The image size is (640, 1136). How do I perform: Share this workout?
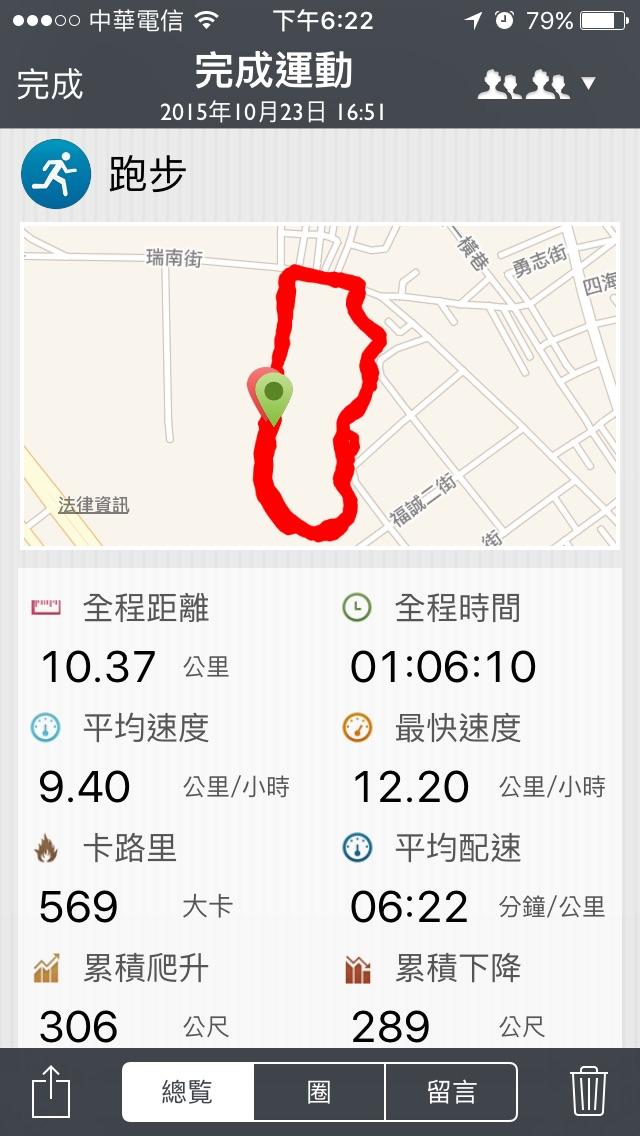point(51,1091)
